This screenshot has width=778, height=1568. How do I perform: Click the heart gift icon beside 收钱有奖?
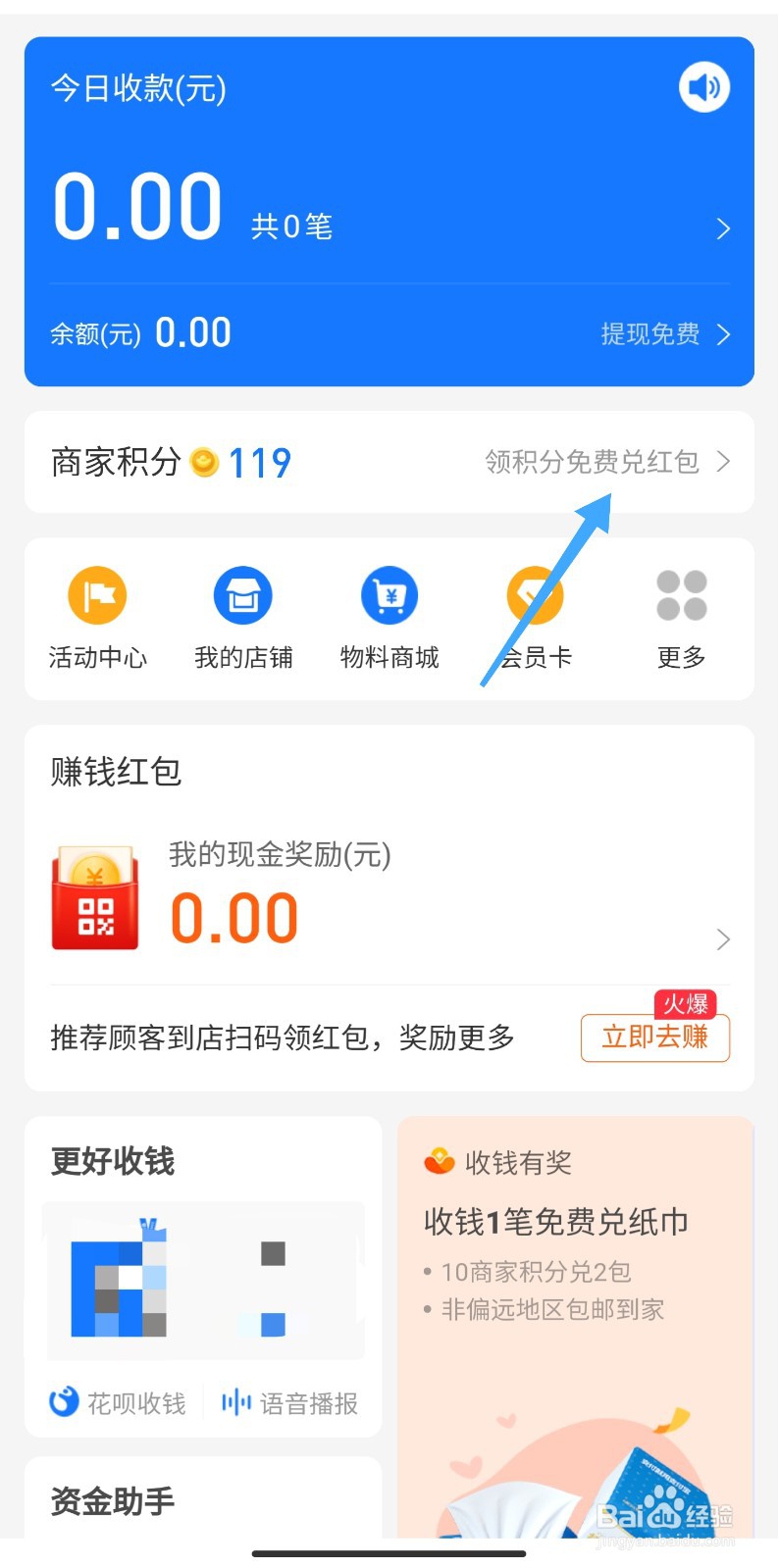(x=440, y=1161)
